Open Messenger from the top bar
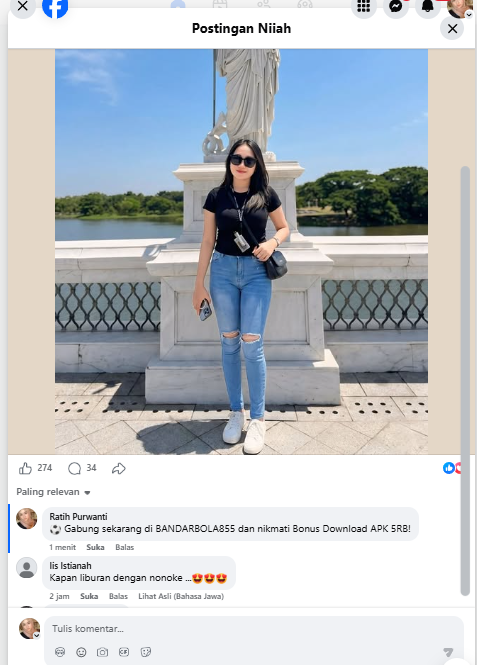The width and height of the screenshot is (477, 665). [396, 6]
